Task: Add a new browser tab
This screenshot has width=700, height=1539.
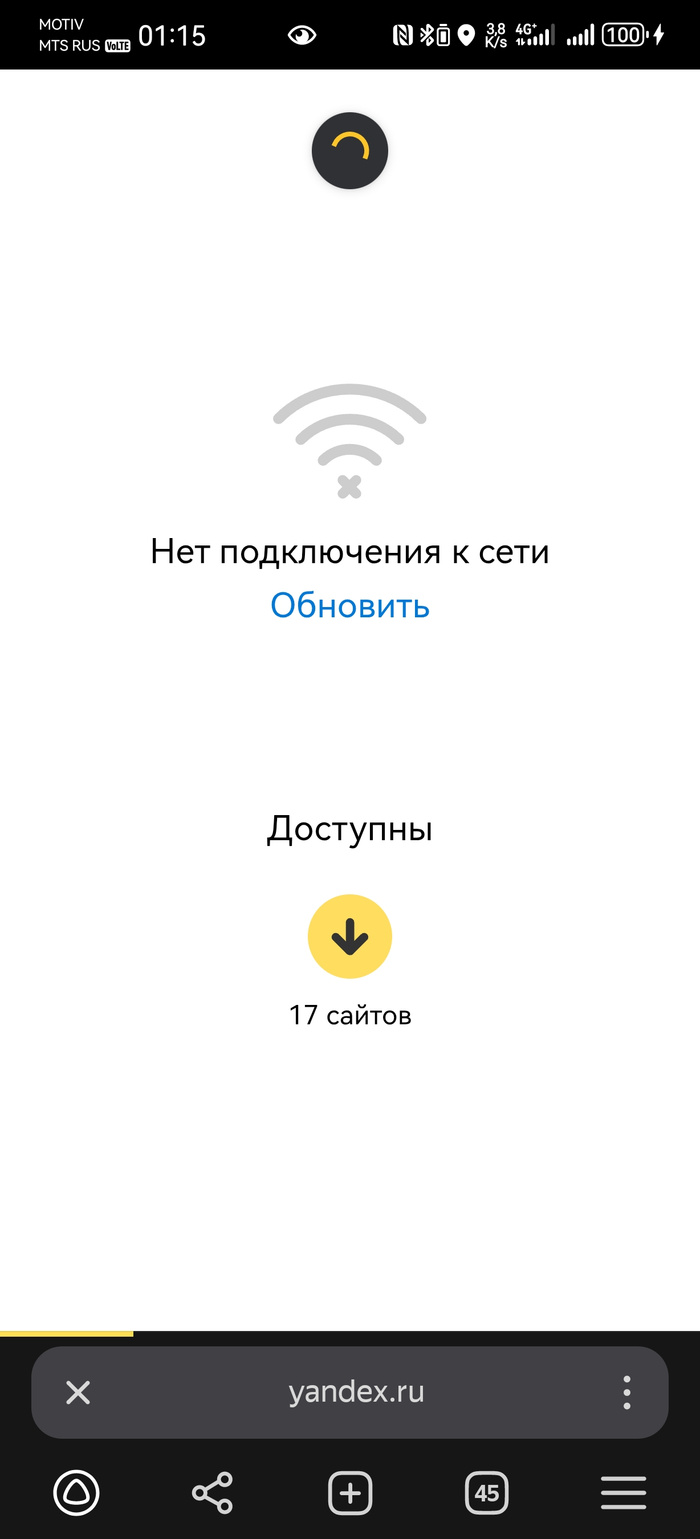Action: (350, 1494)
